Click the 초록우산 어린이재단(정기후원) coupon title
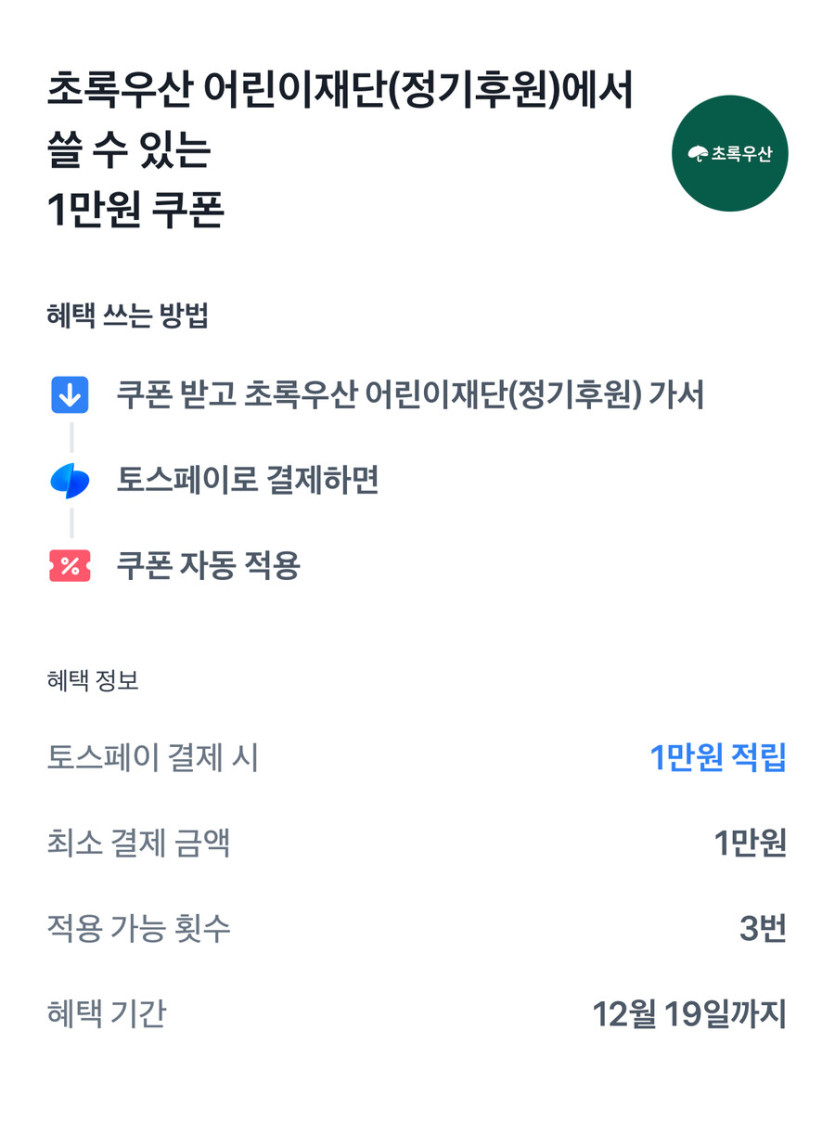Viewport: 835px width, 1134px height. [x=350, y=93]
